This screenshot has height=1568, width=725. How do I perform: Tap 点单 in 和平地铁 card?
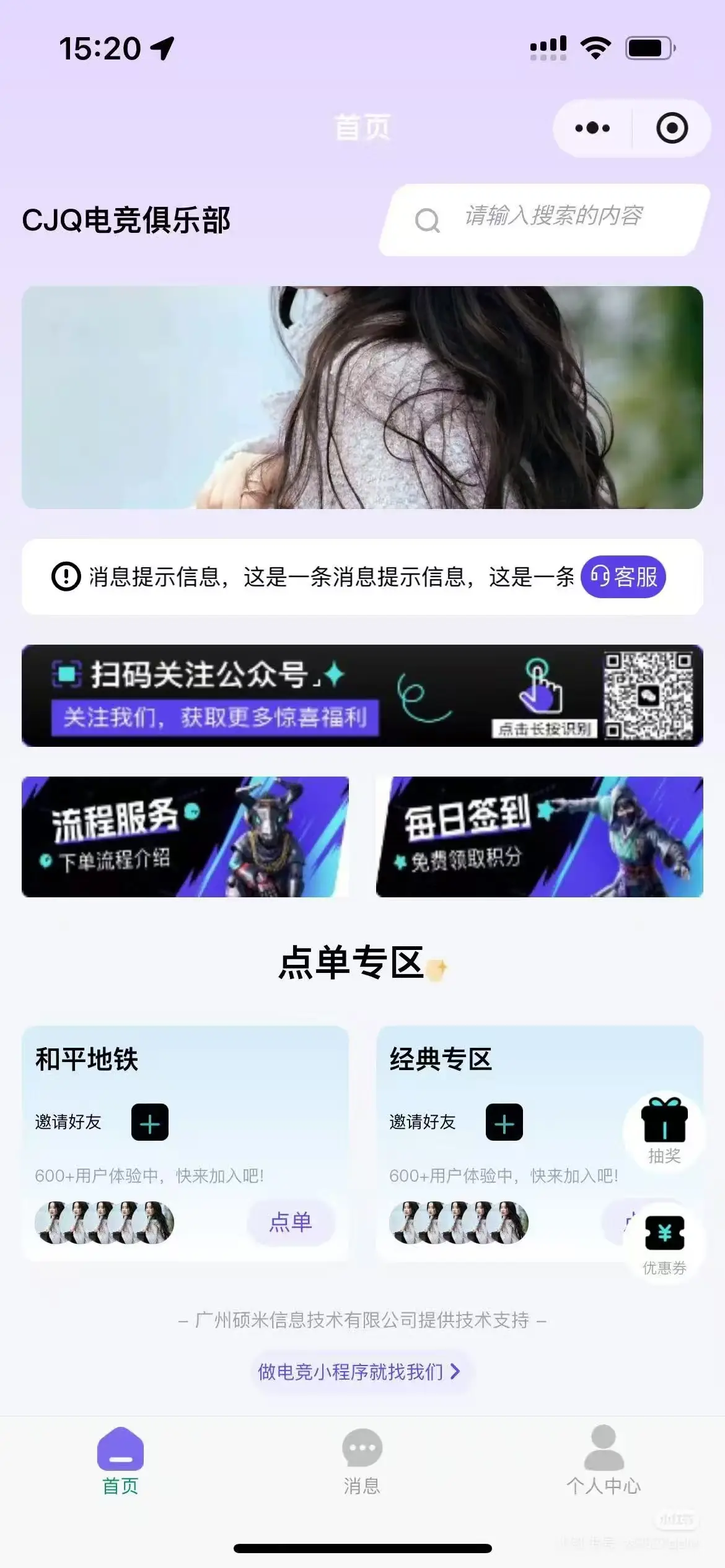[x=291, y=1222]
